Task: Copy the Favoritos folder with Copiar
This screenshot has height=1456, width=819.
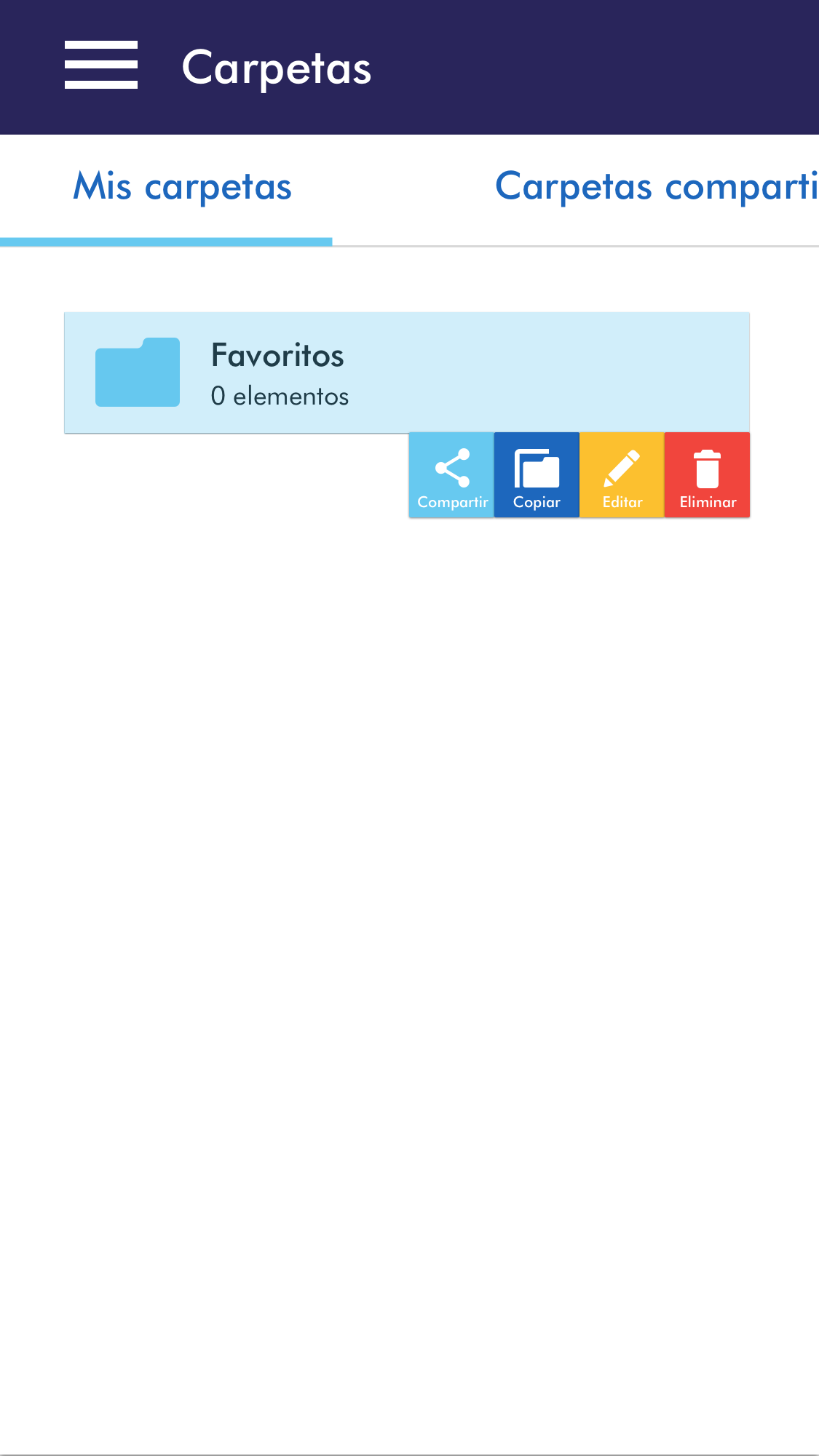Action: (x=537, y=475)
